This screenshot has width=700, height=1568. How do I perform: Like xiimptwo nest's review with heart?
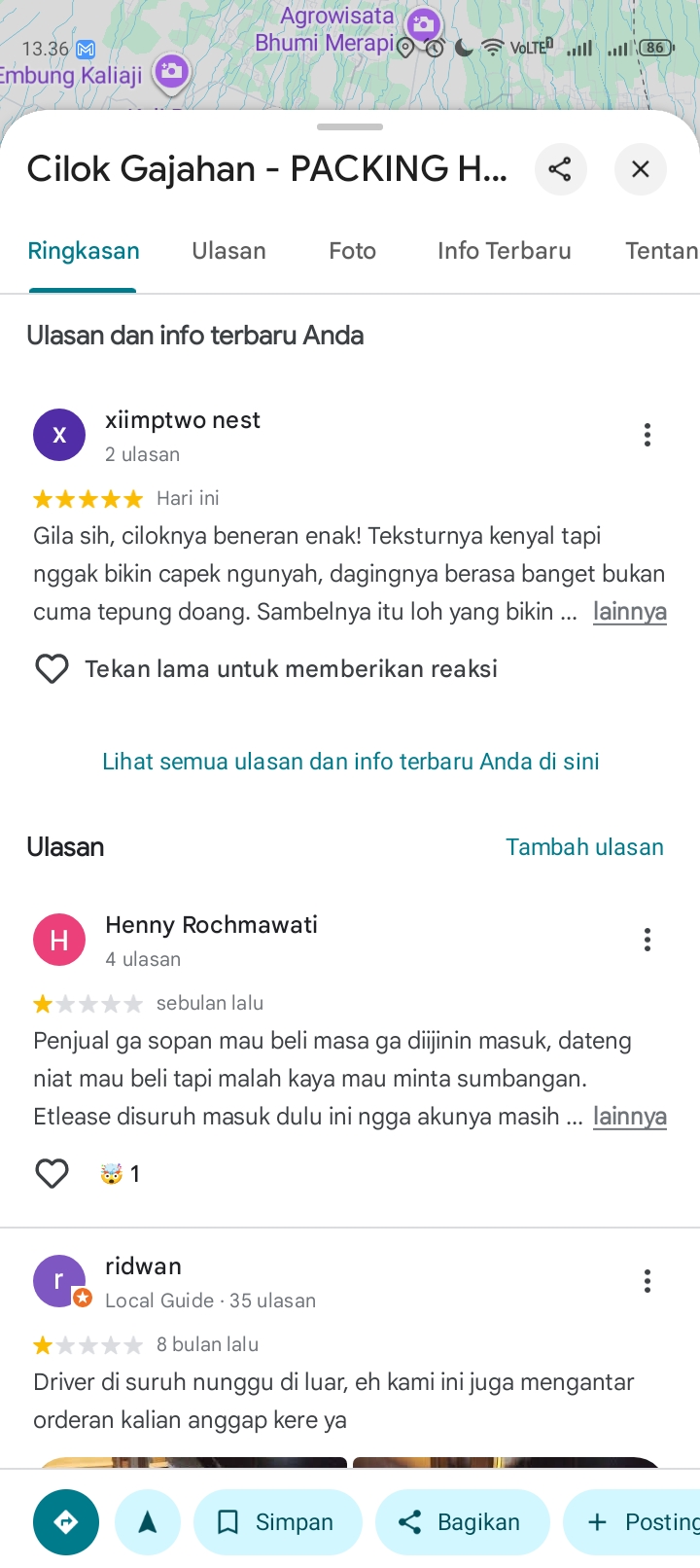pyautogui.click(x=52, y=669)
